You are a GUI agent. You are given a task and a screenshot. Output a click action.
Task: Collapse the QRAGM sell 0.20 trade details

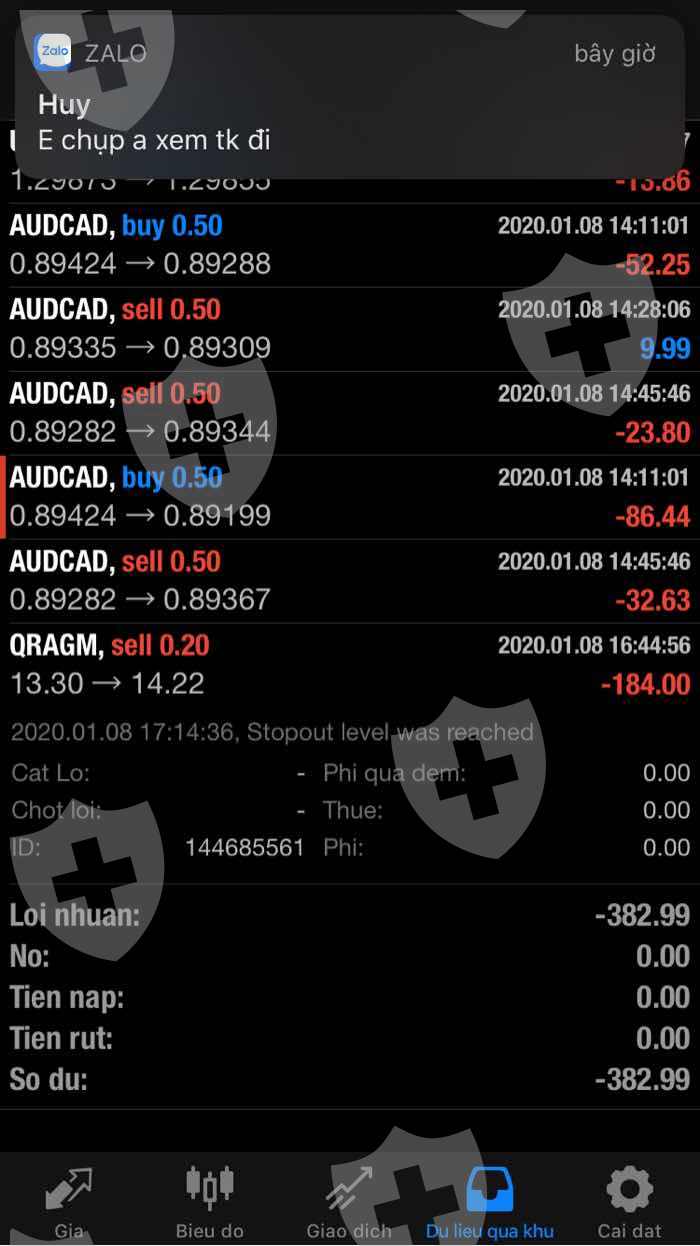[349, 666]
